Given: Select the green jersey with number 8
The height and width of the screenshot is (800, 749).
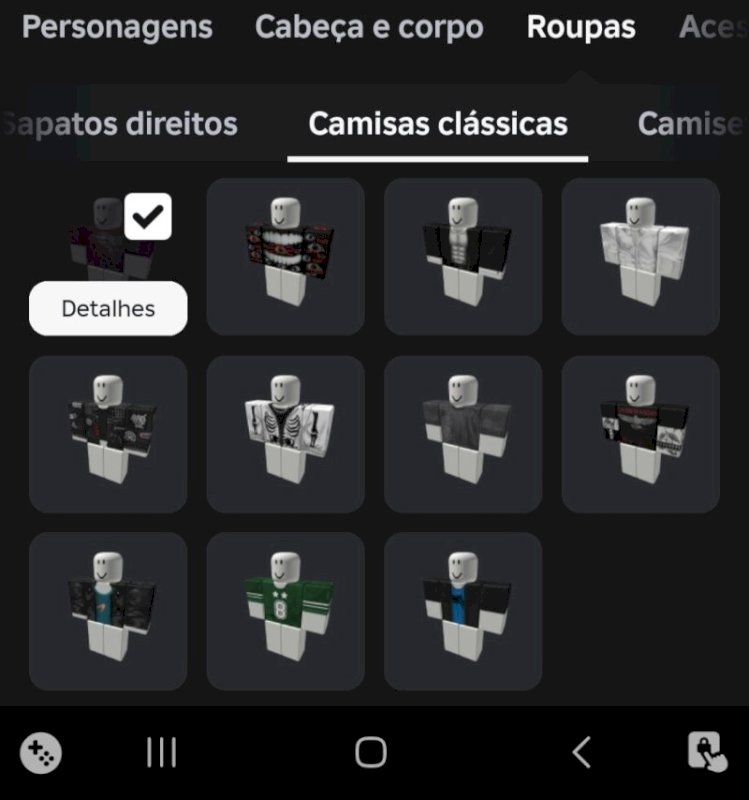Looking at the screenshot, I should (285, 610).
